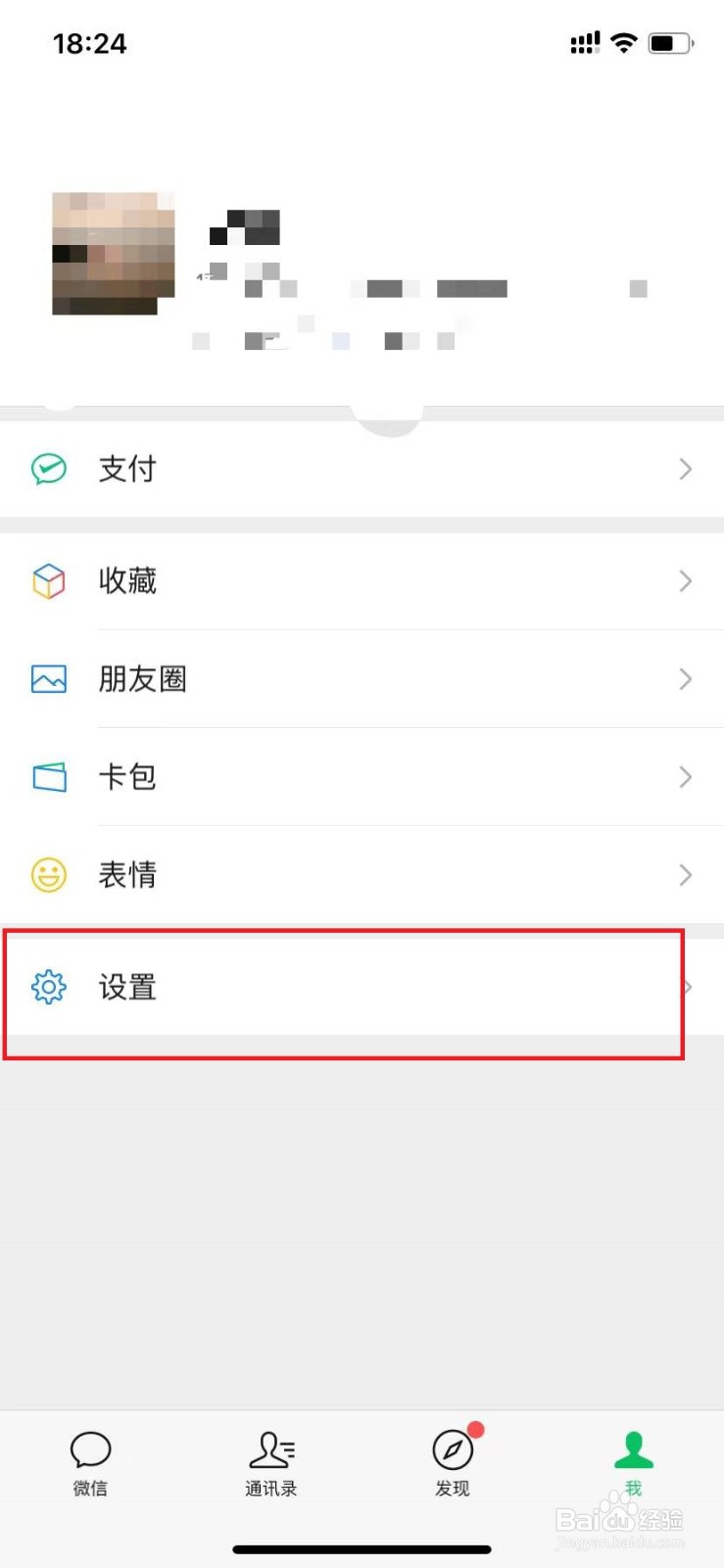This screenshot has width=724, height=1568.
Task: Open the 通讯录 contacts icon
Action: pos(271,1448)
